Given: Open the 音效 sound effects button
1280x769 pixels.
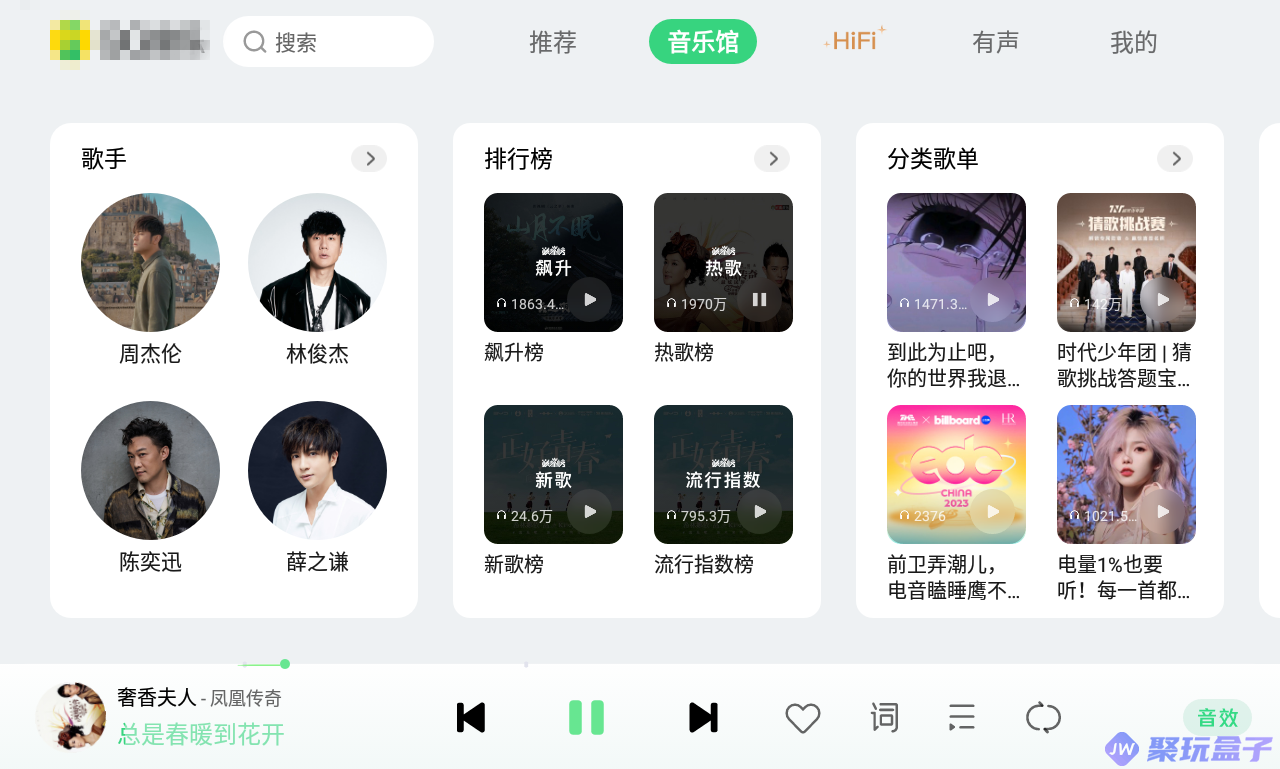Looking at the screenshot, I should [x=1217, y=718].
